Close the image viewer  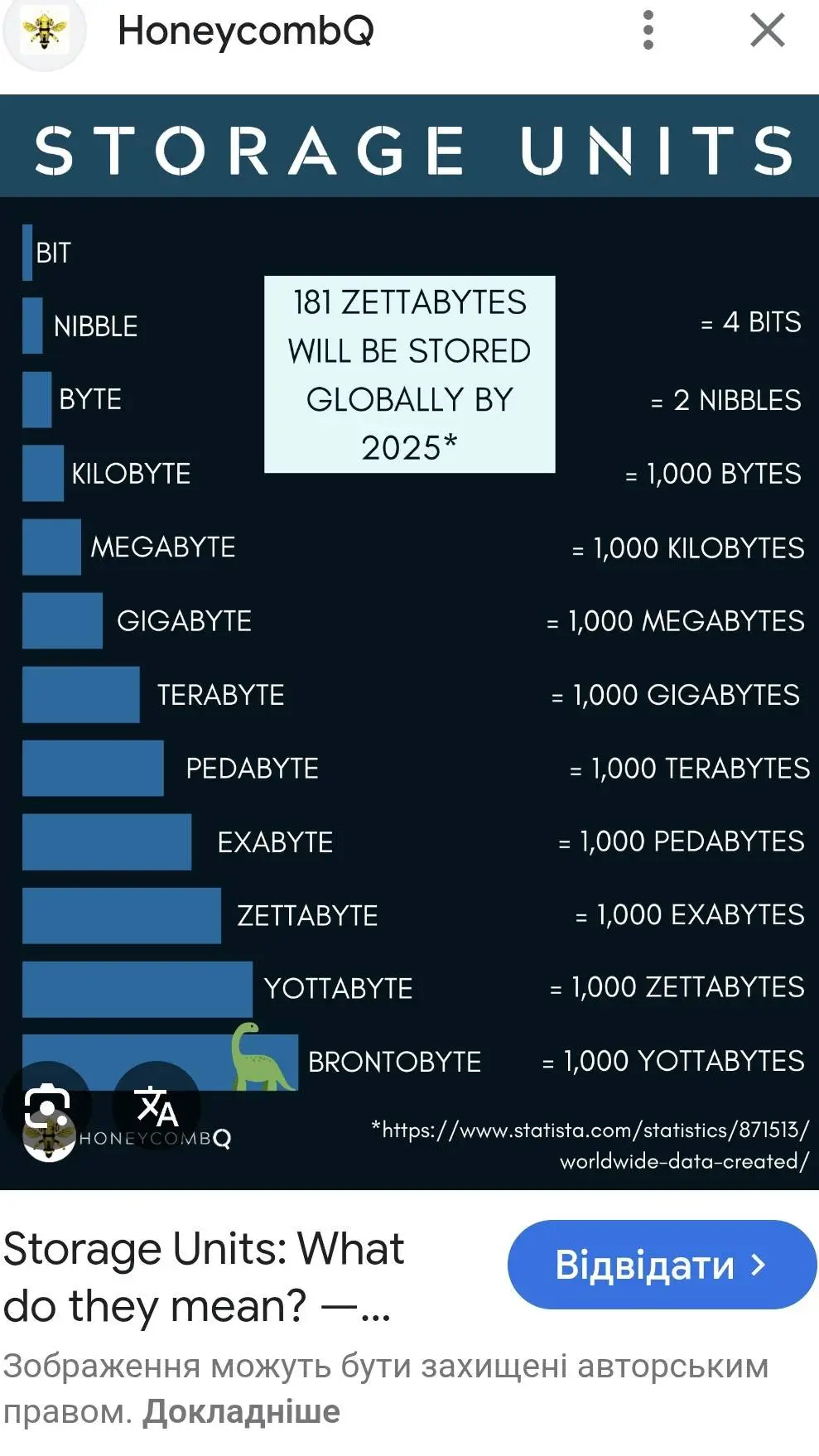tap(767, 31)
